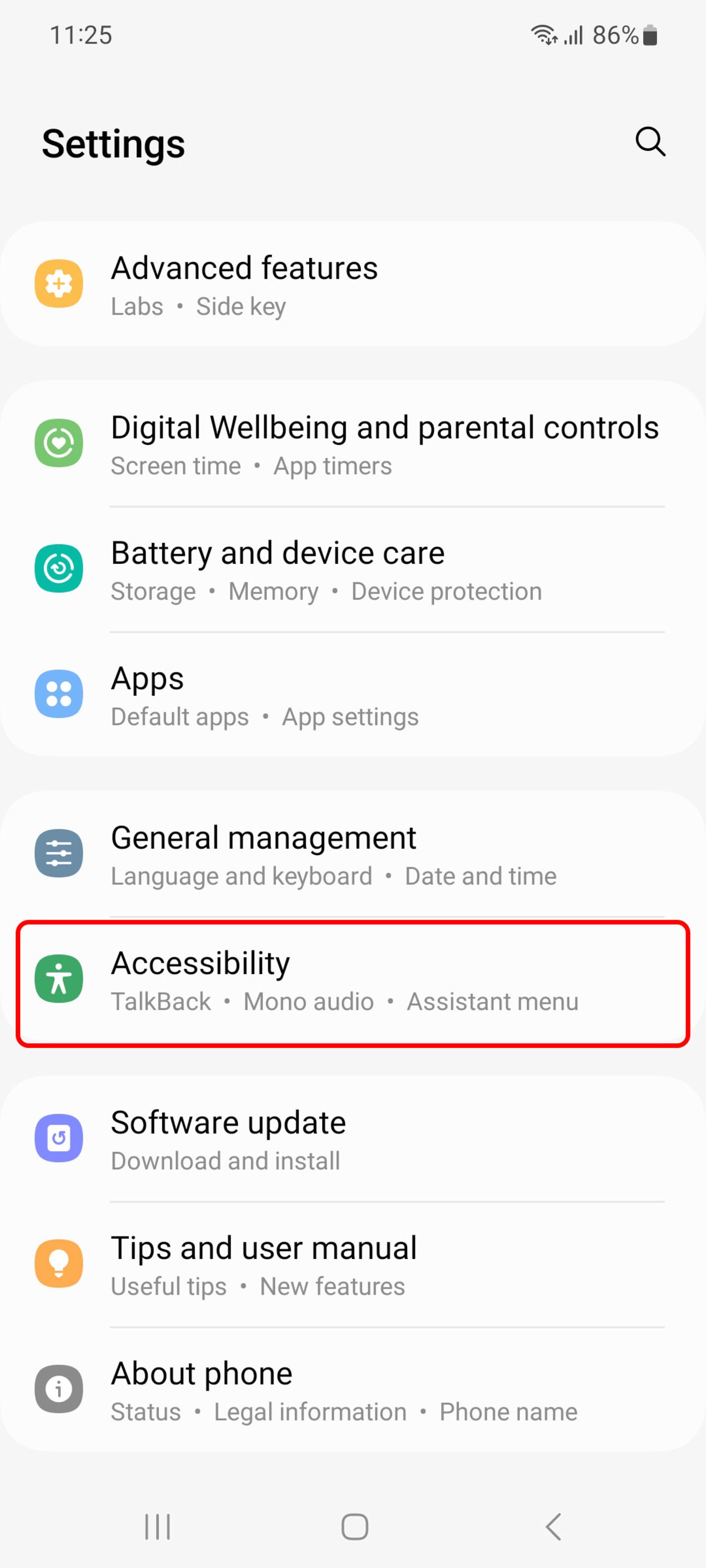Tap the Back navigation arrow
Viewport: 706px width, 1568px height.
[552, 1526]
